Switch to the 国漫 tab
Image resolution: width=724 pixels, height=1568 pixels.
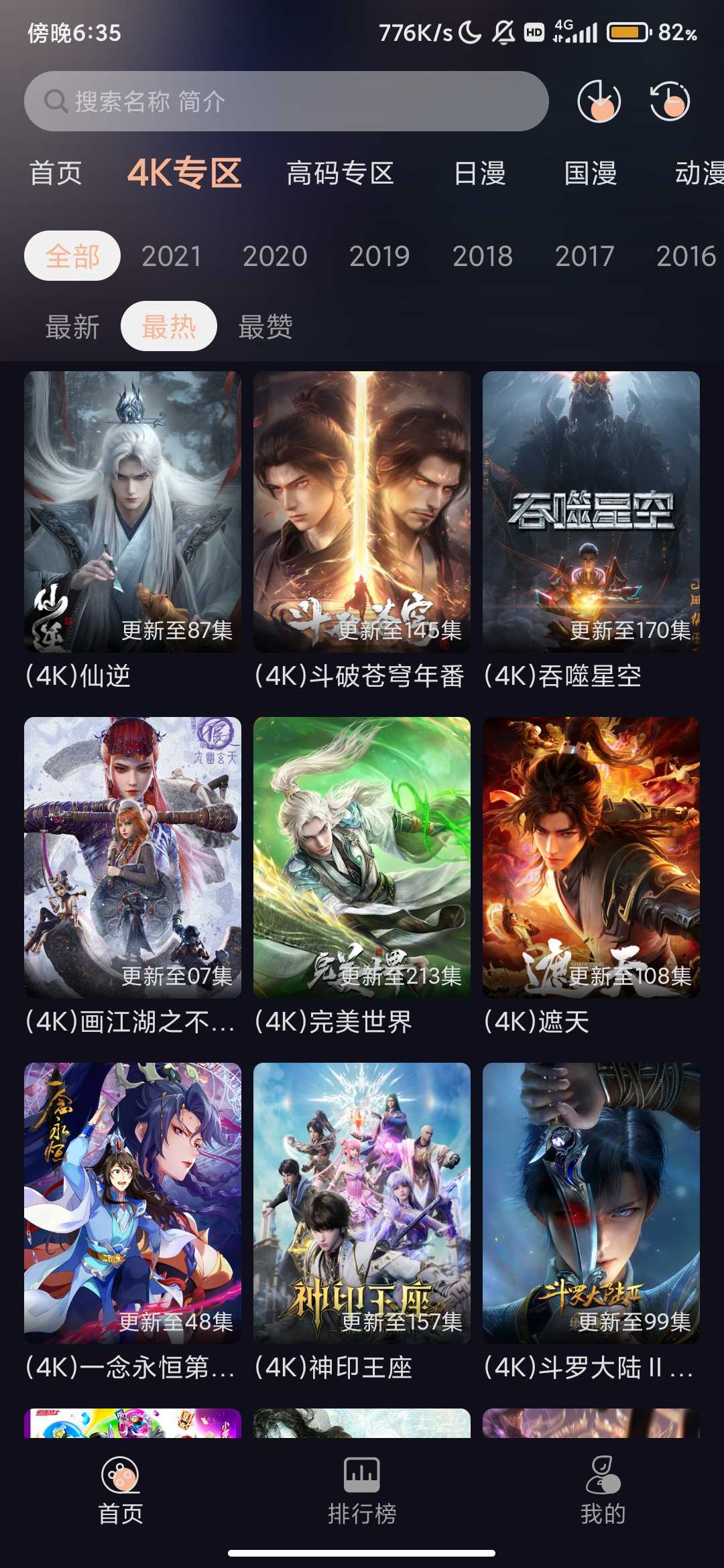tap(591, 174)
